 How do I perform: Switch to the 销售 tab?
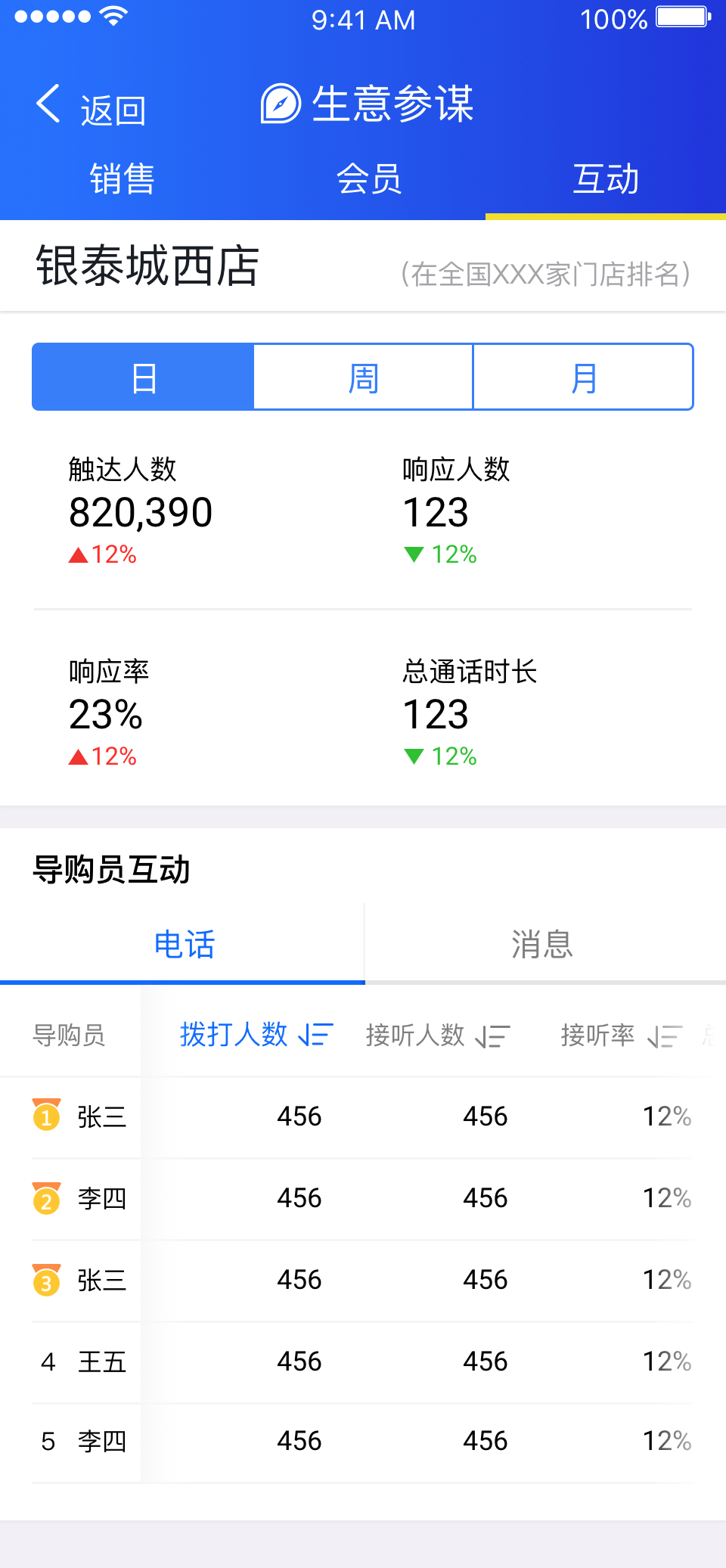122,179
